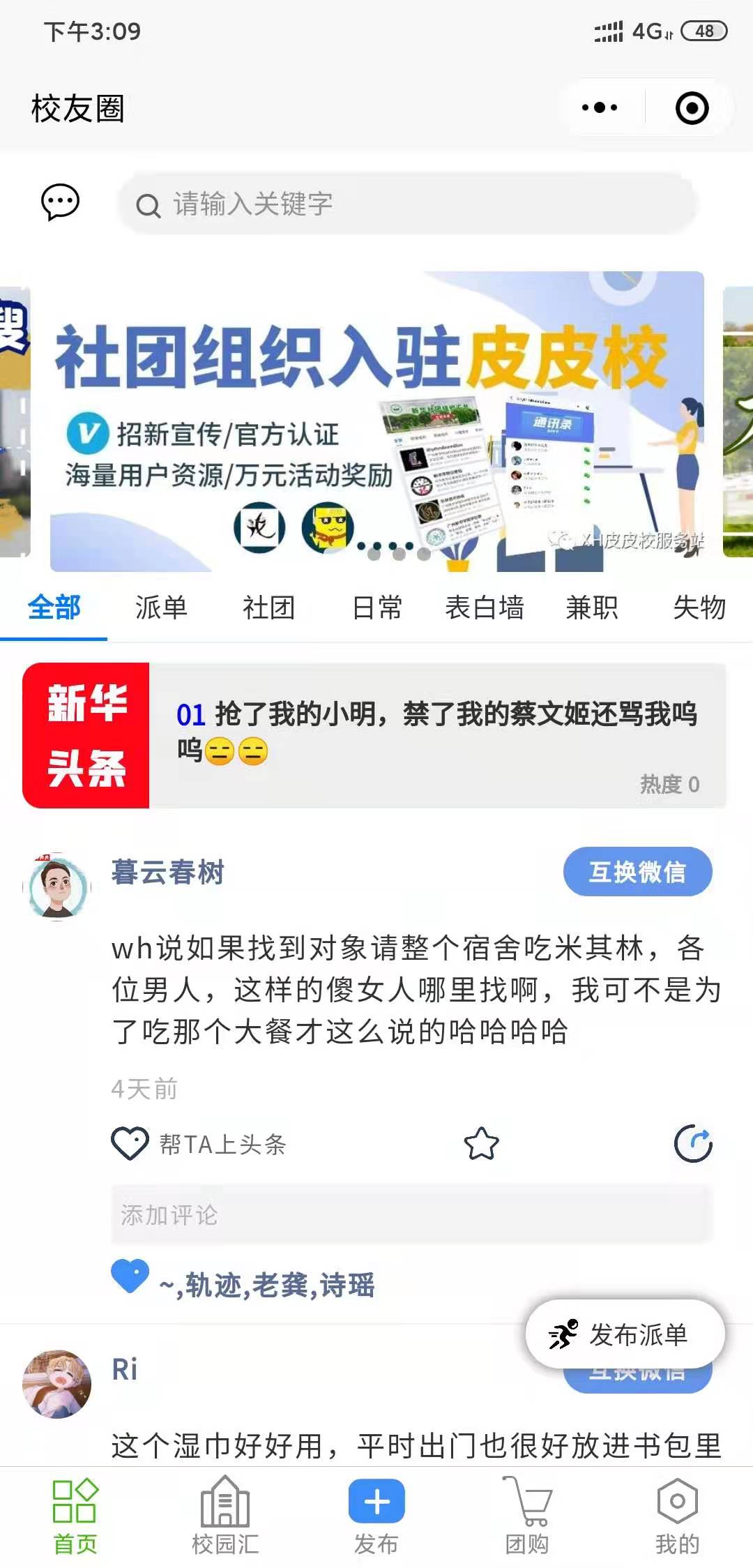This screenshot has width=753, height=1568.
Task: Switch to the 社团 tab
Action: point(268,608)
